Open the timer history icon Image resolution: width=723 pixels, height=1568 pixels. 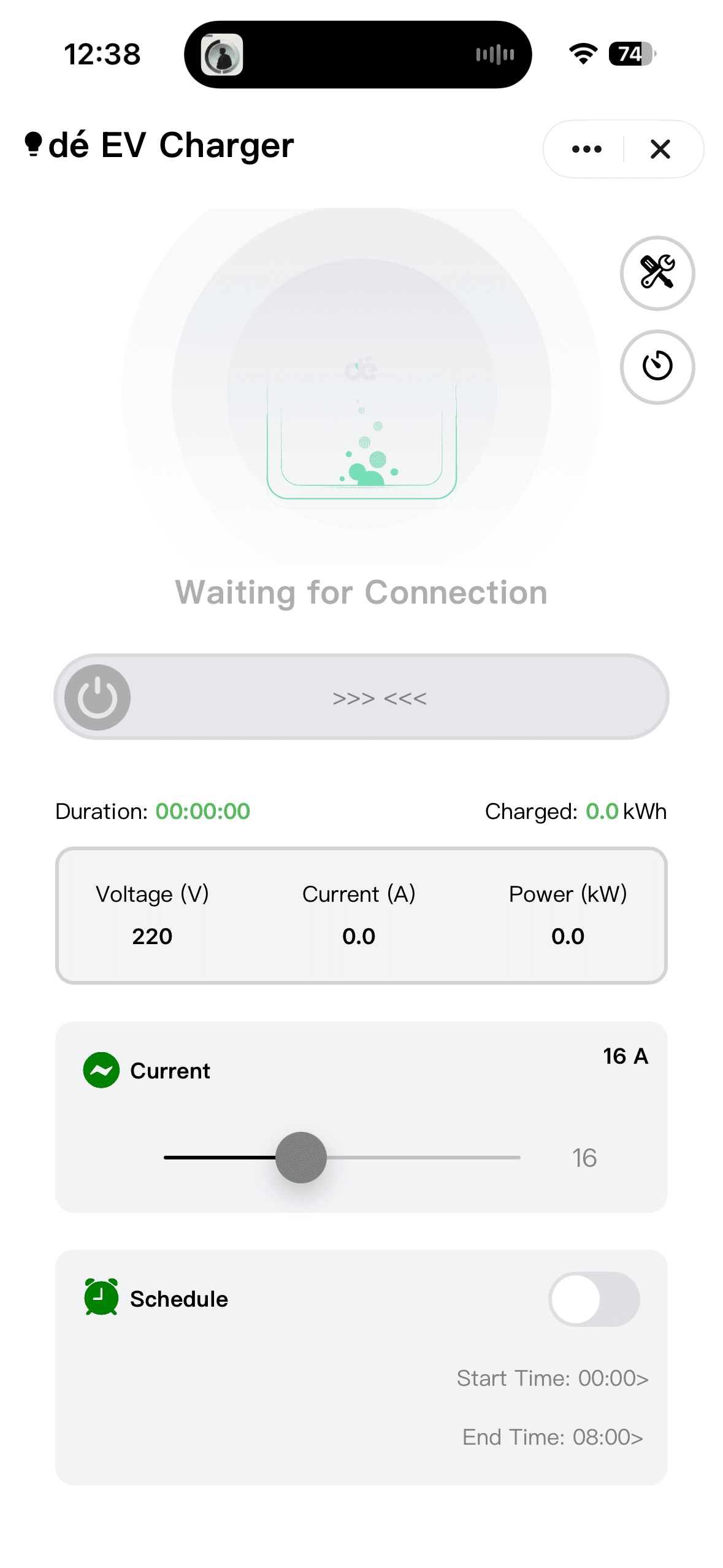657,367
